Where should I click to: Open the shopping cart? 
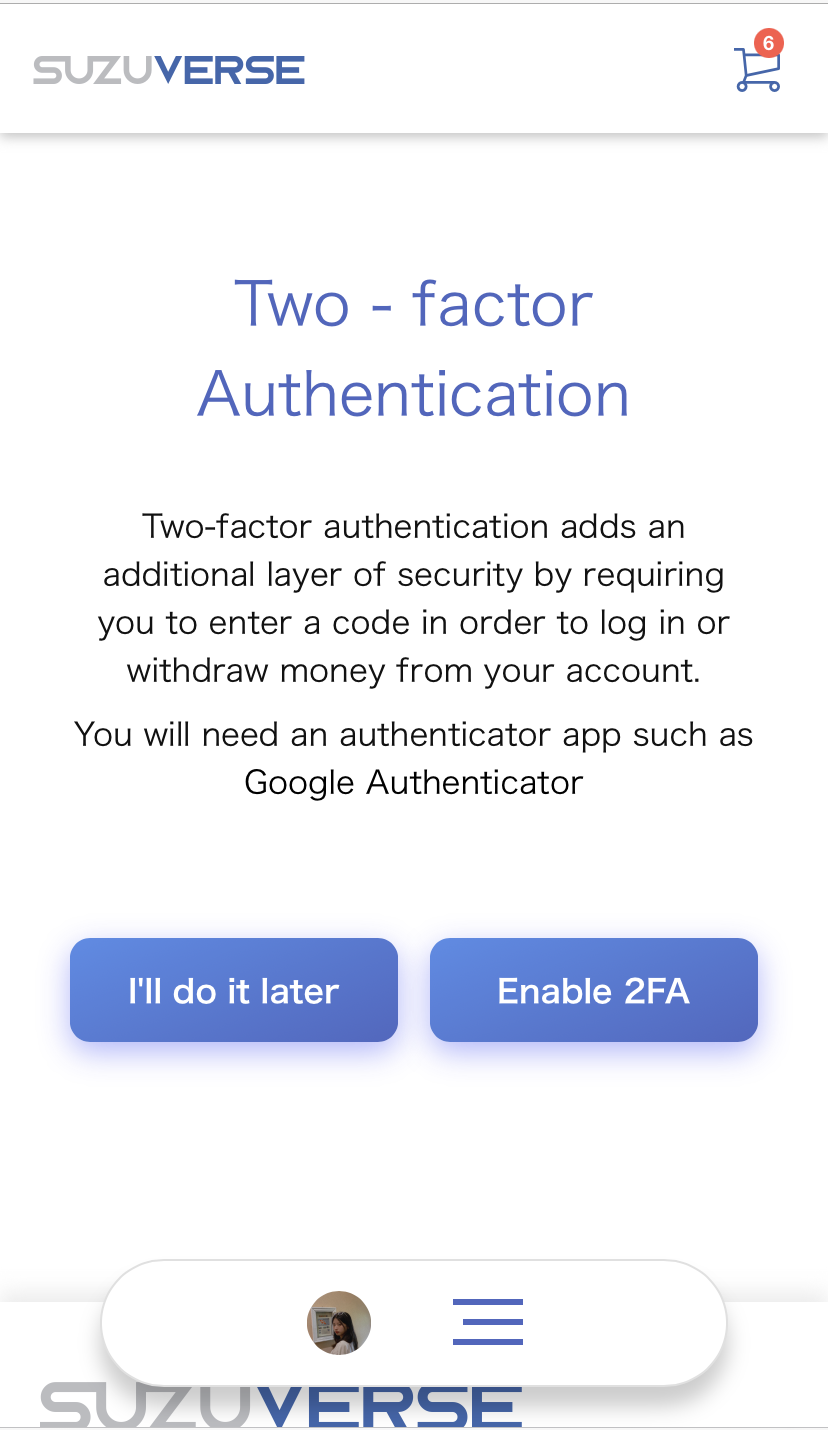(757, 68)
